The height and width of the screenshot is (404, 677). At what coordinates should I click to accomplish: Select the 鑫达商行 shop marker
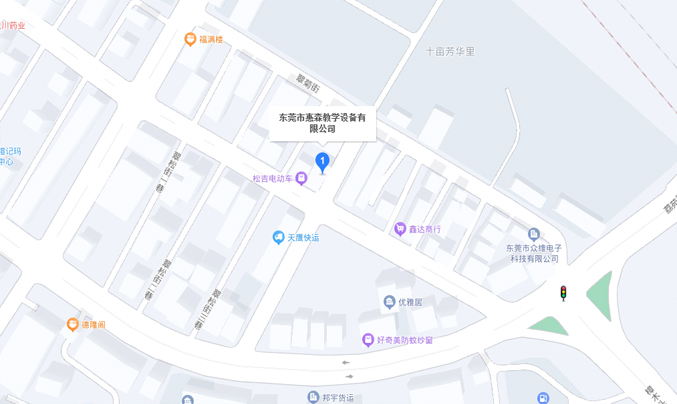(400, 229)
